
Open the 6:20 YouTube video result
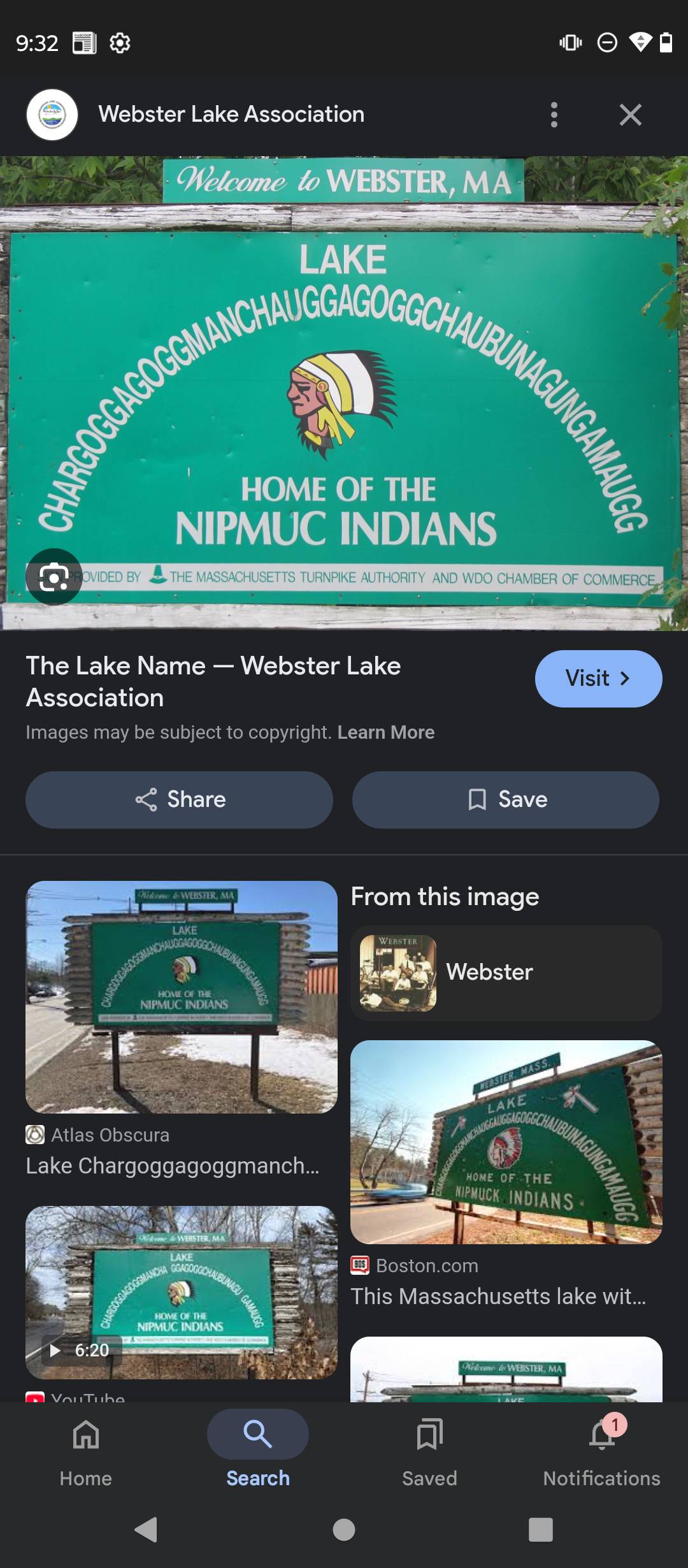tap(181, 1291)
